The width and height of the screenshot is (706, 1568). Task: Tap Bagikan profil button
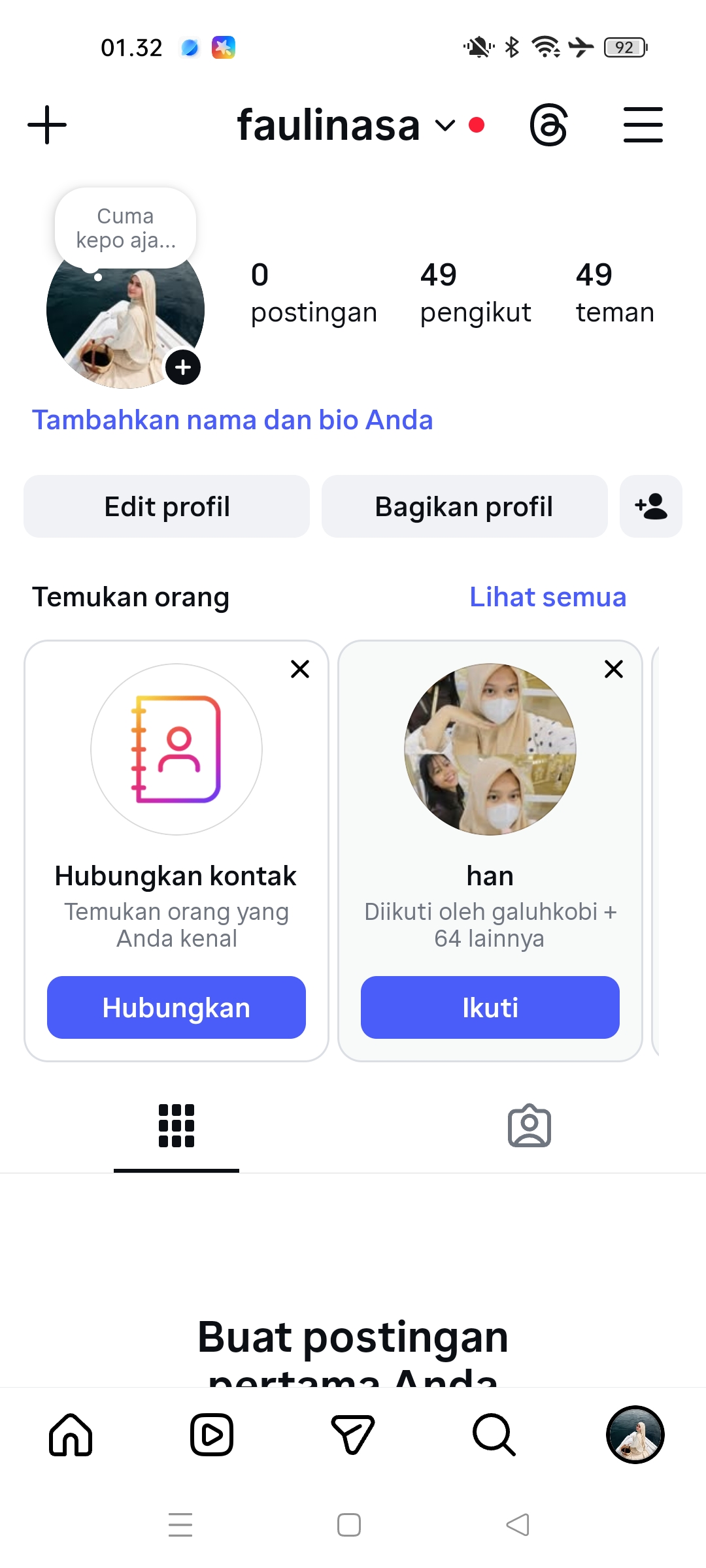[464, 507]
